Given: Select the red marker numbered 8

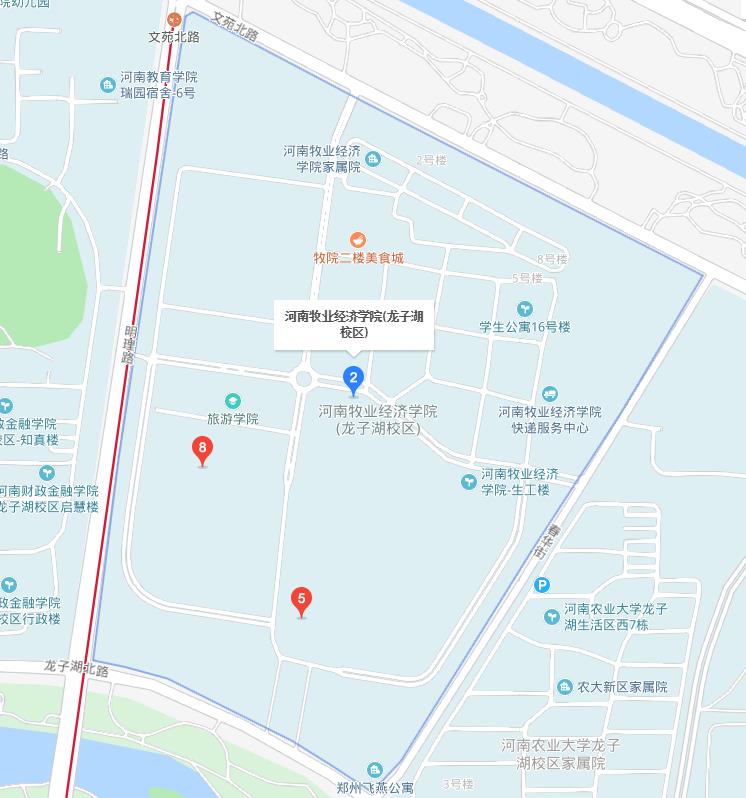Looking at the screenshot, I should (x=203, y=449).
